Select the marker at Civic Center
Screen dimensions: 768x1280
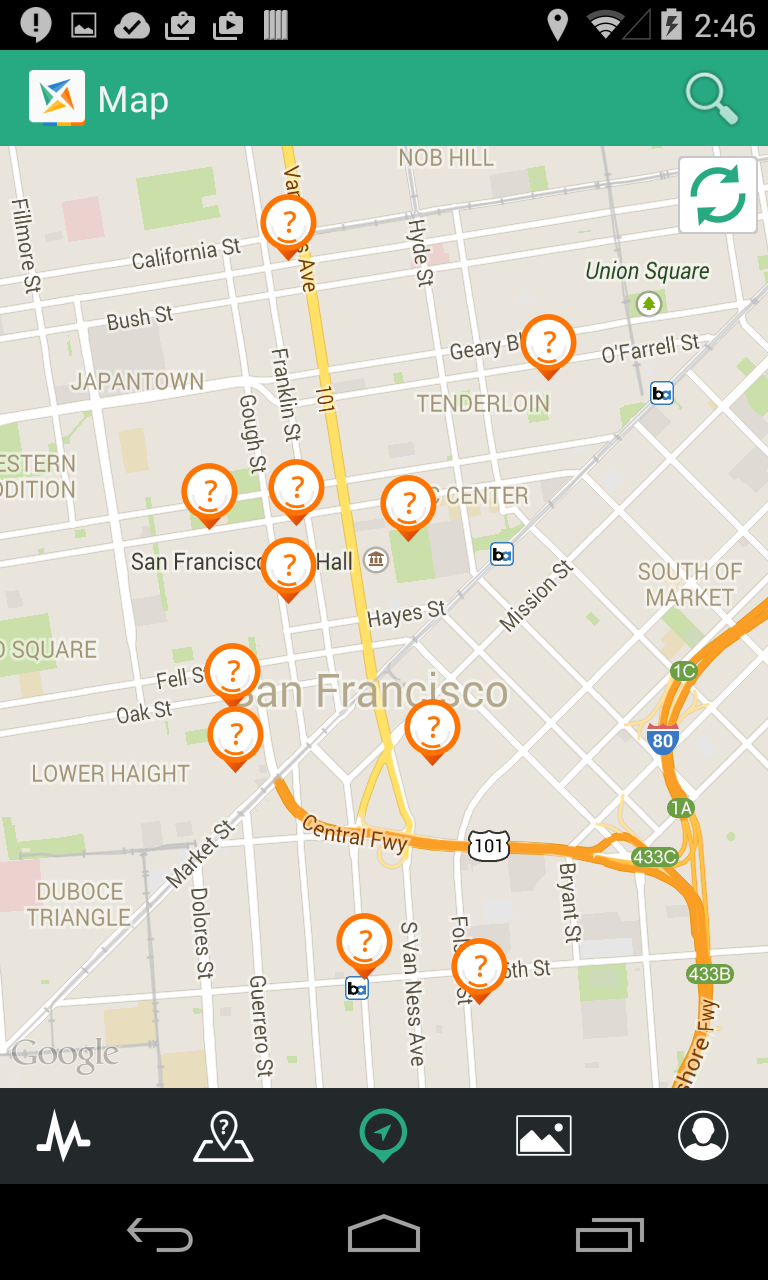point(408,504)
